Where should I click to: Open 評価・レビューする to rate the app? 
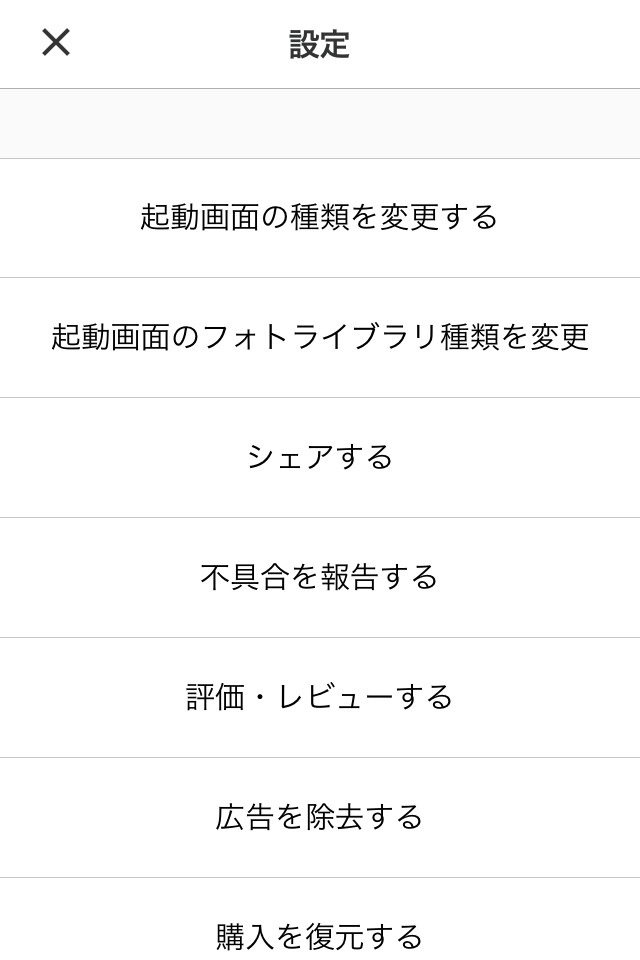[320, 697]
